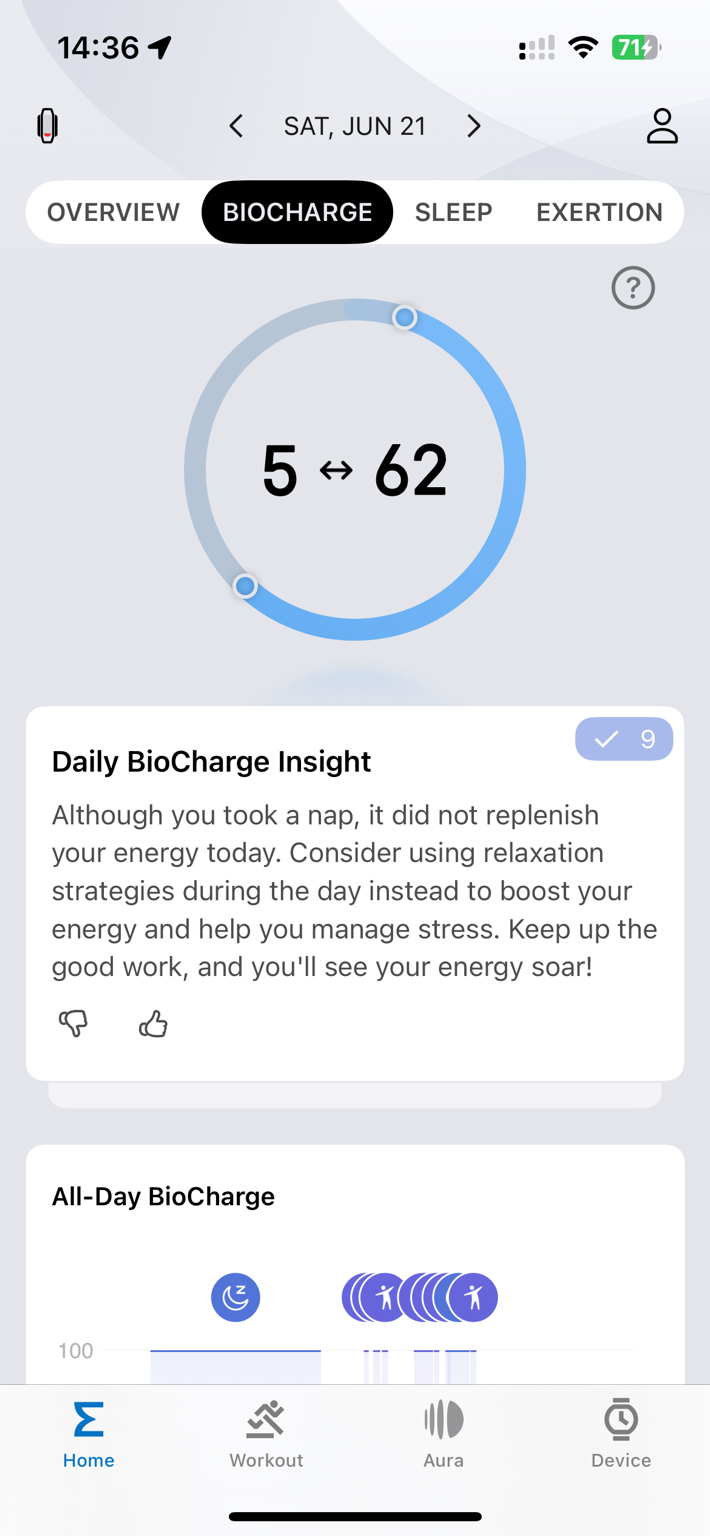
Task: Open the Workout tab
Action: pos(266,1434)
